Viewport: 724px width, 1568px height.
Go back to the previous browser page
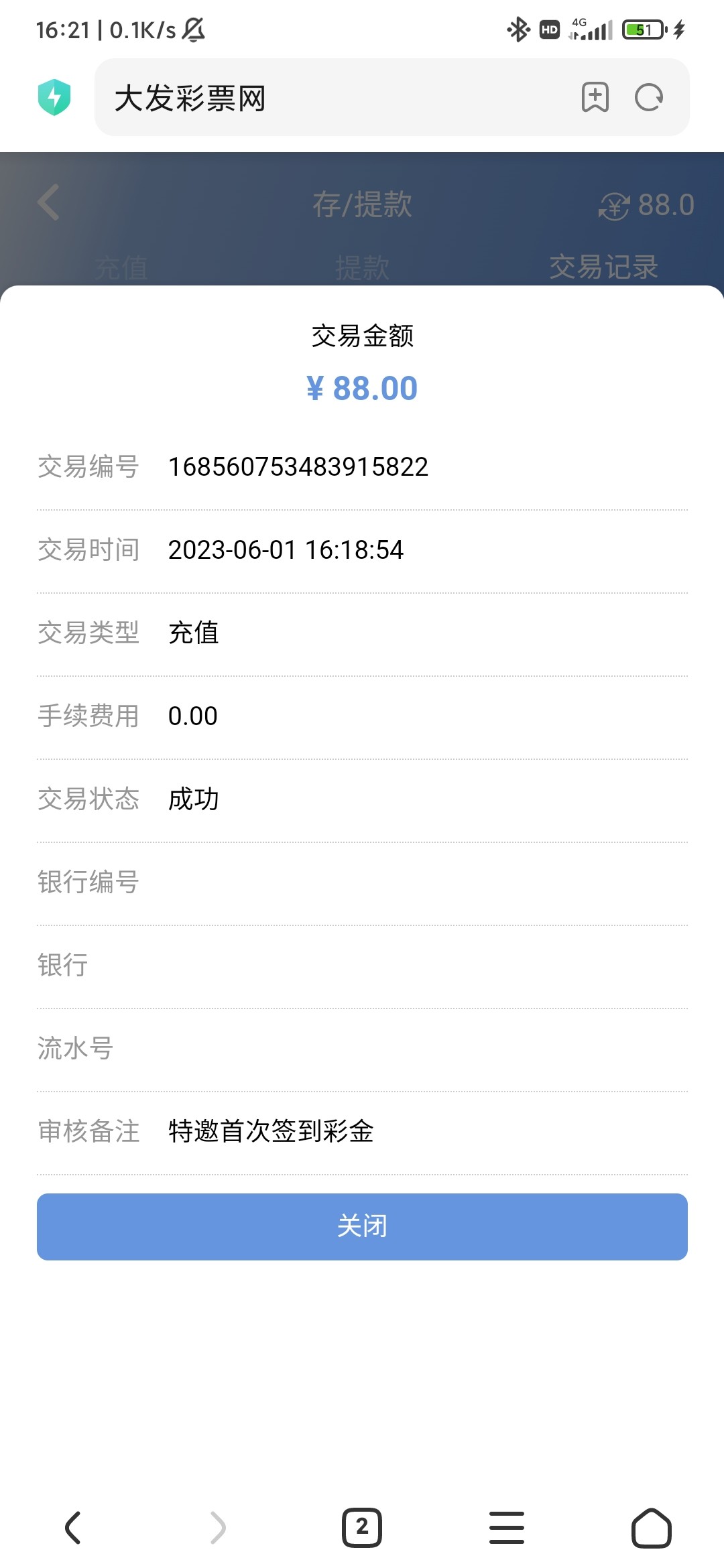tap(73, 1528)
